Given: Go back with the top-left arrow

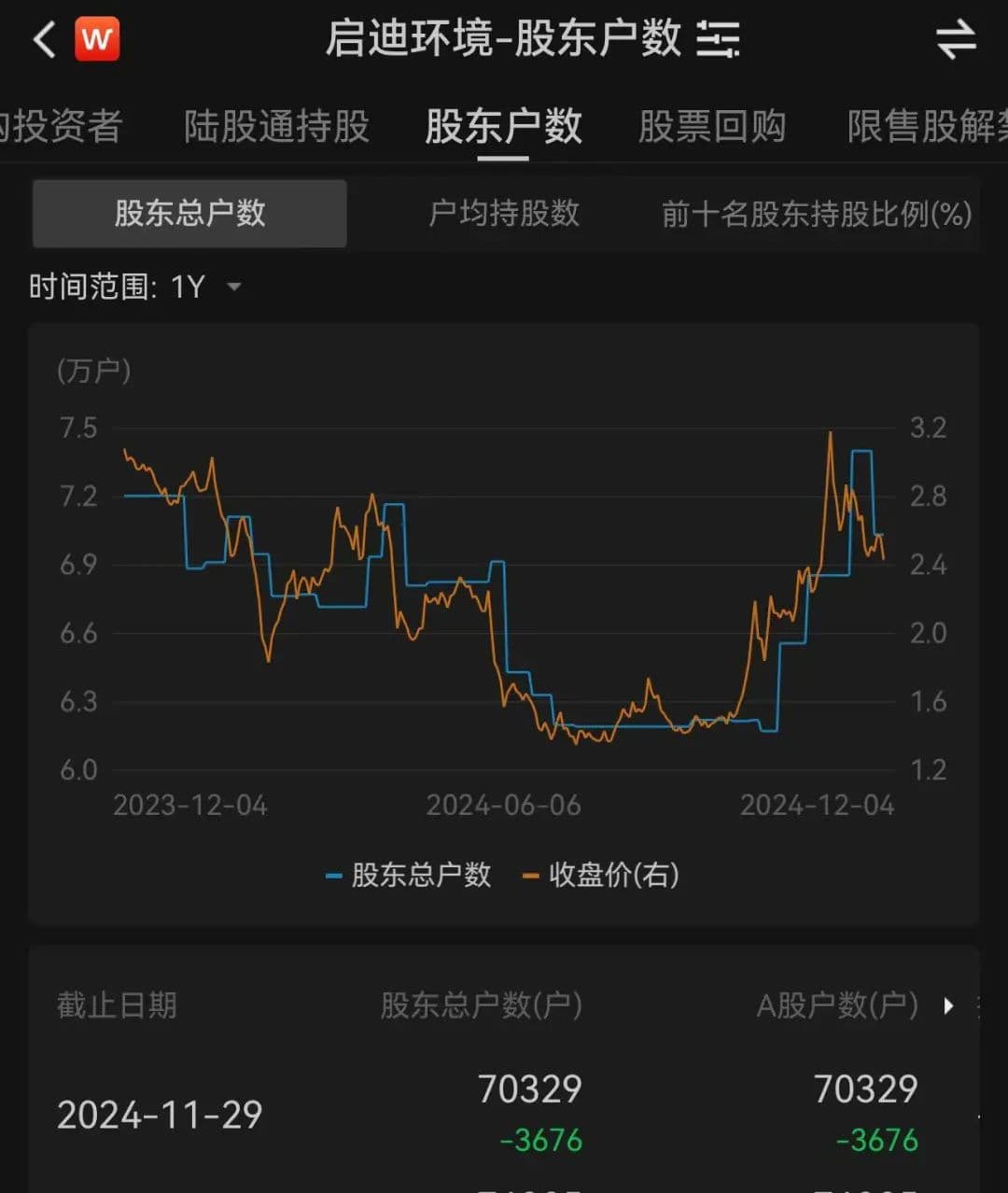Looking at the screenshot, I should 44,40.
